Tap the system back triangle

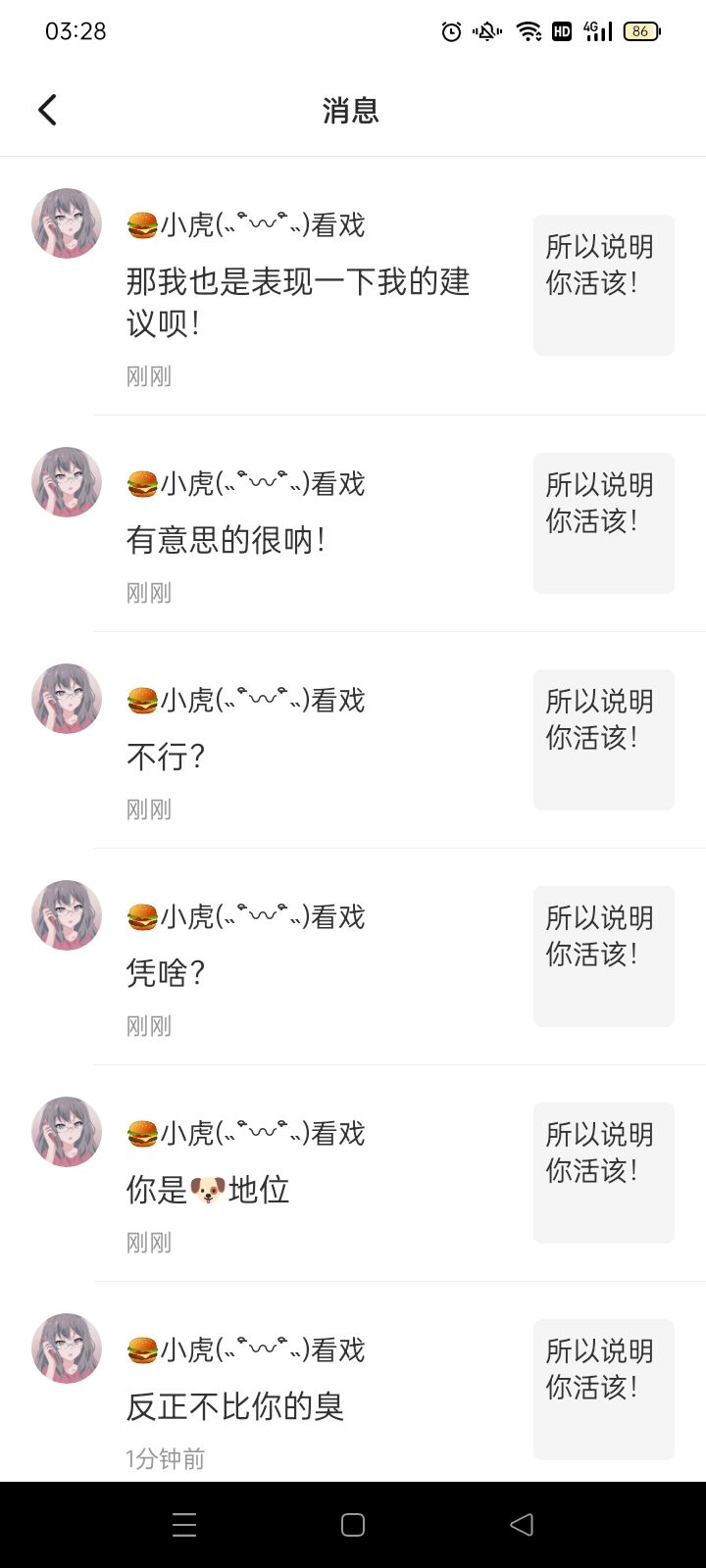[522, 1525]
